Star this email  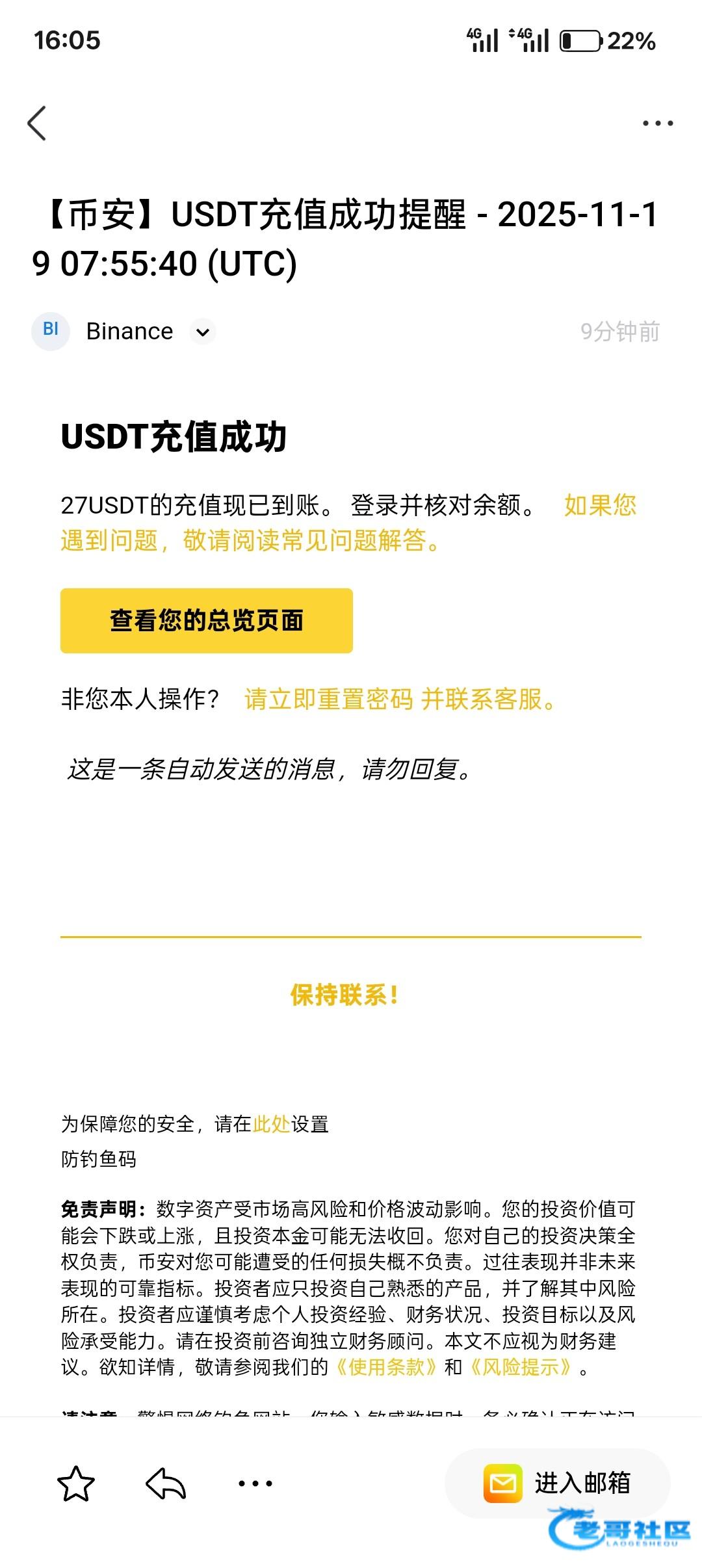coord(76,1483)
